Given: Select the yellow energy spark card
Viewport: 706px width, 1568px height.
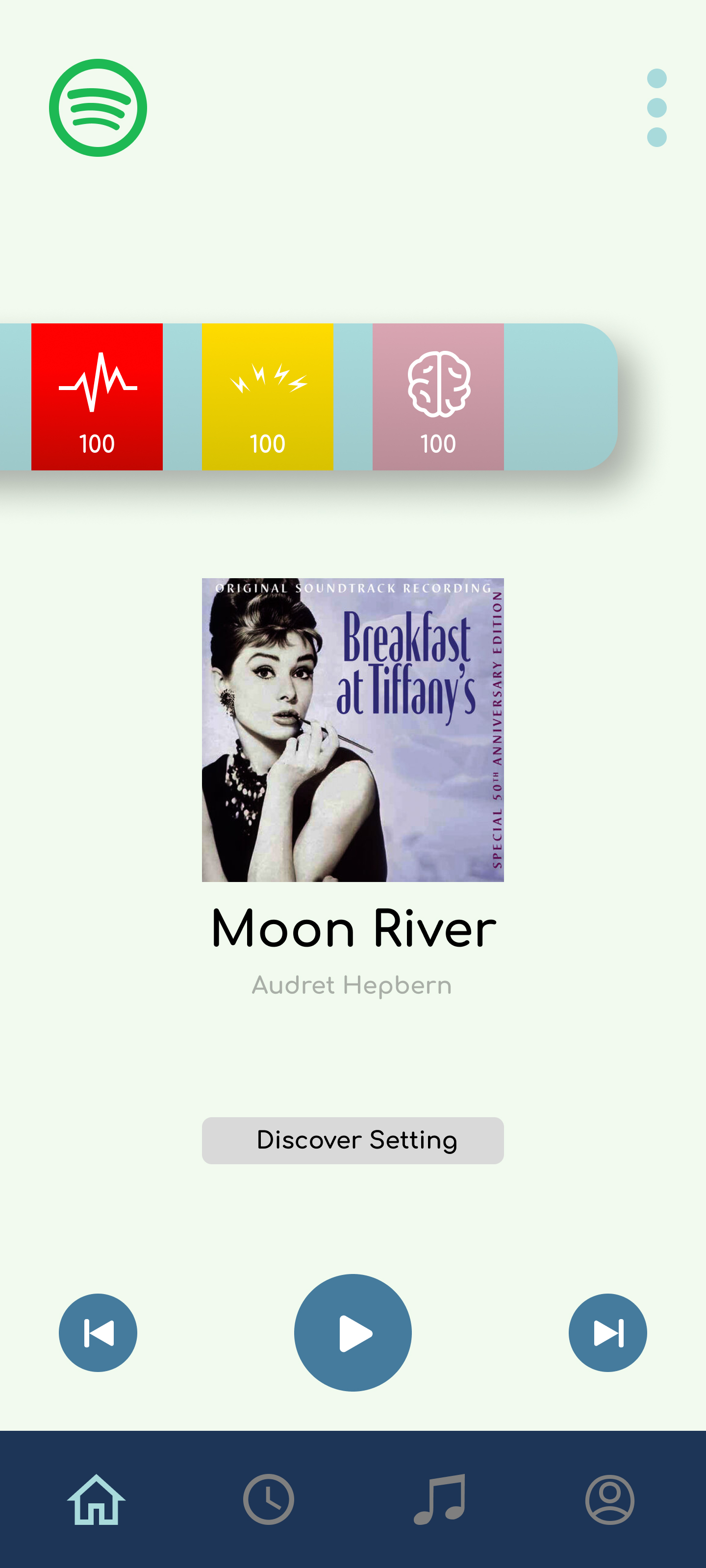Looking at the screenshot, I should click(268, 396).
